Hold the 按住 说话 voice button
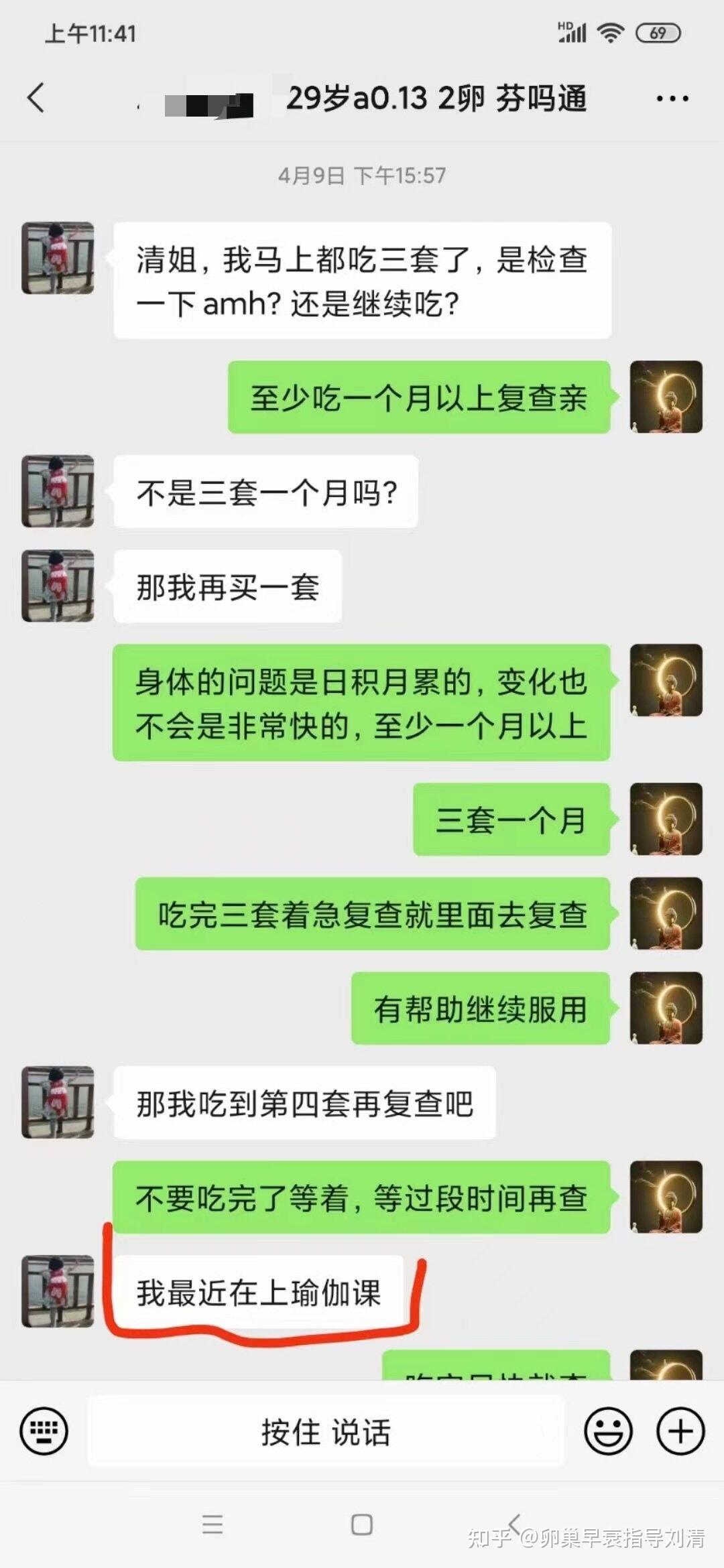 pos(326,1431)
